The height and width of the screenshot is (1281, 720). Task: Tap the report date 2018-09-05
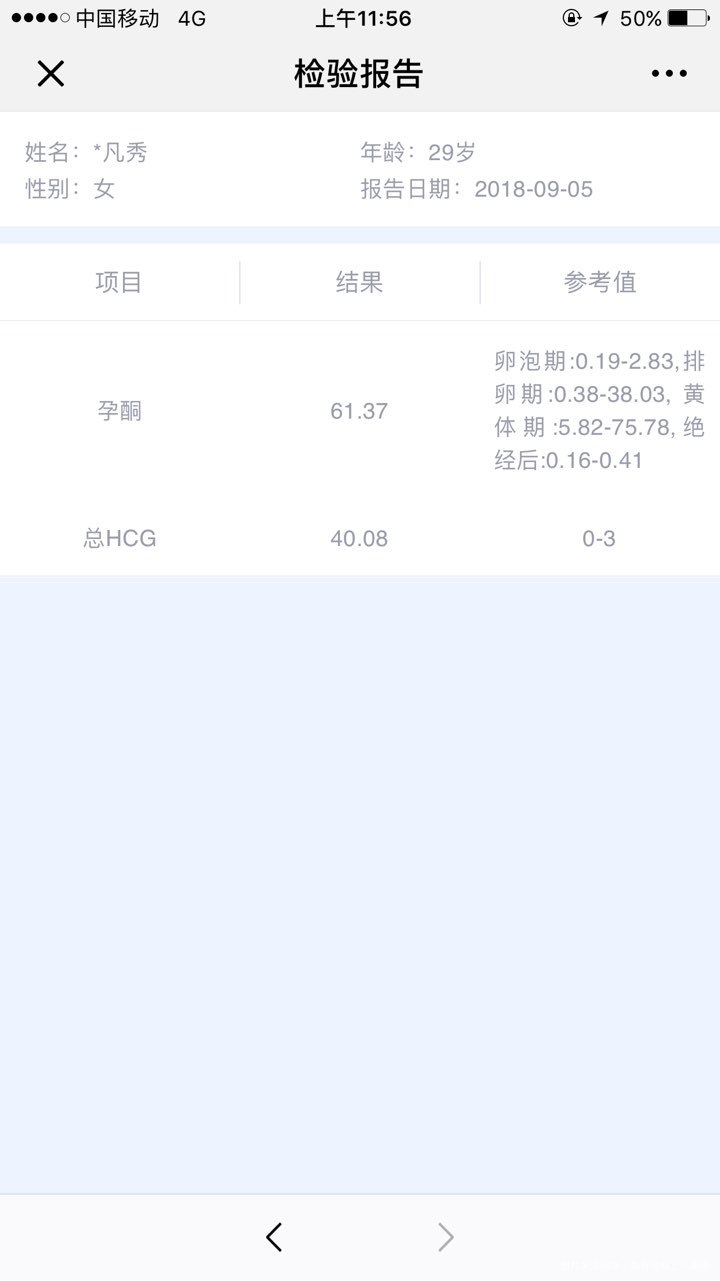[533, 188]
